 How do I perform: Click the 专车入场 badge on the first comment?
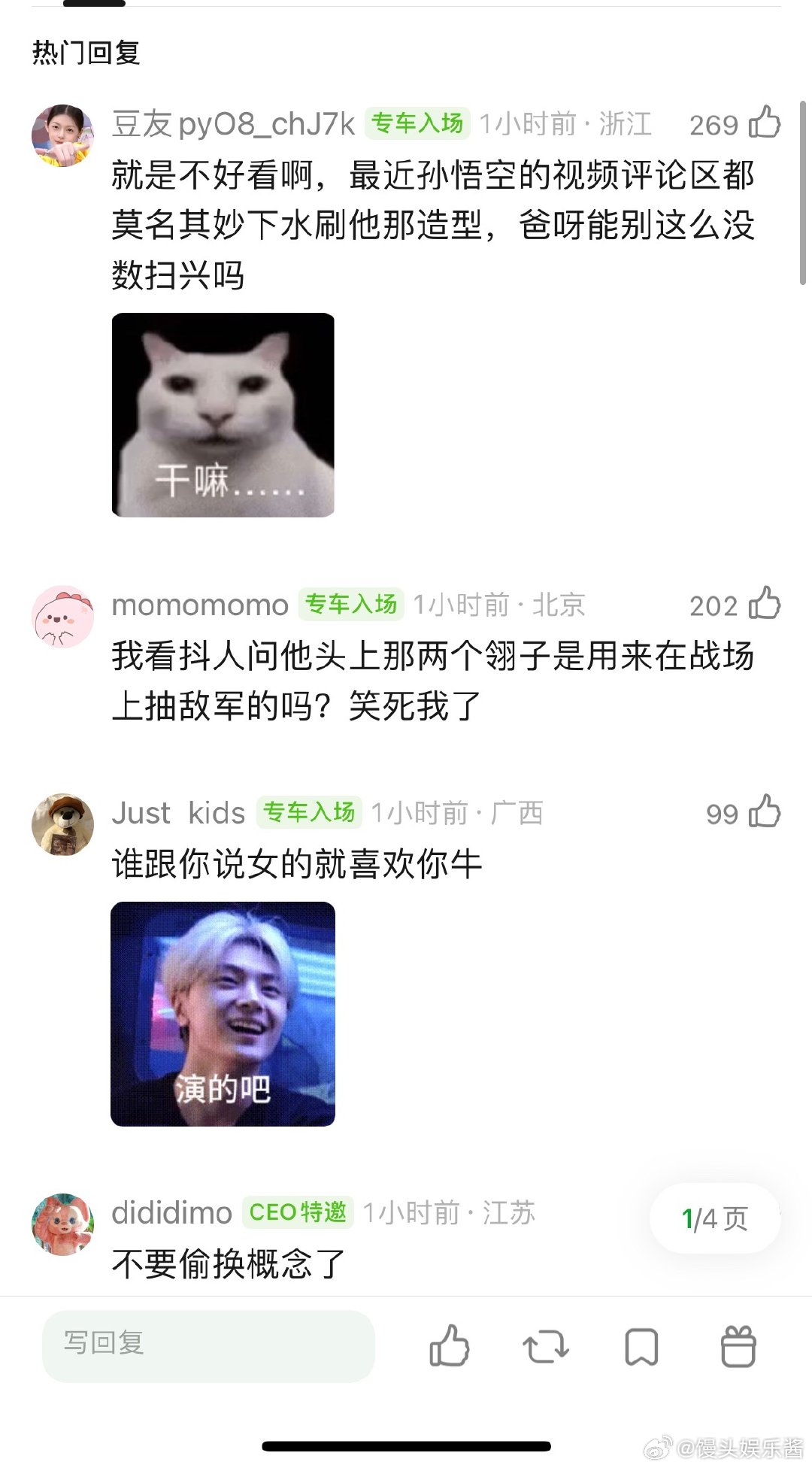point(418,123)
